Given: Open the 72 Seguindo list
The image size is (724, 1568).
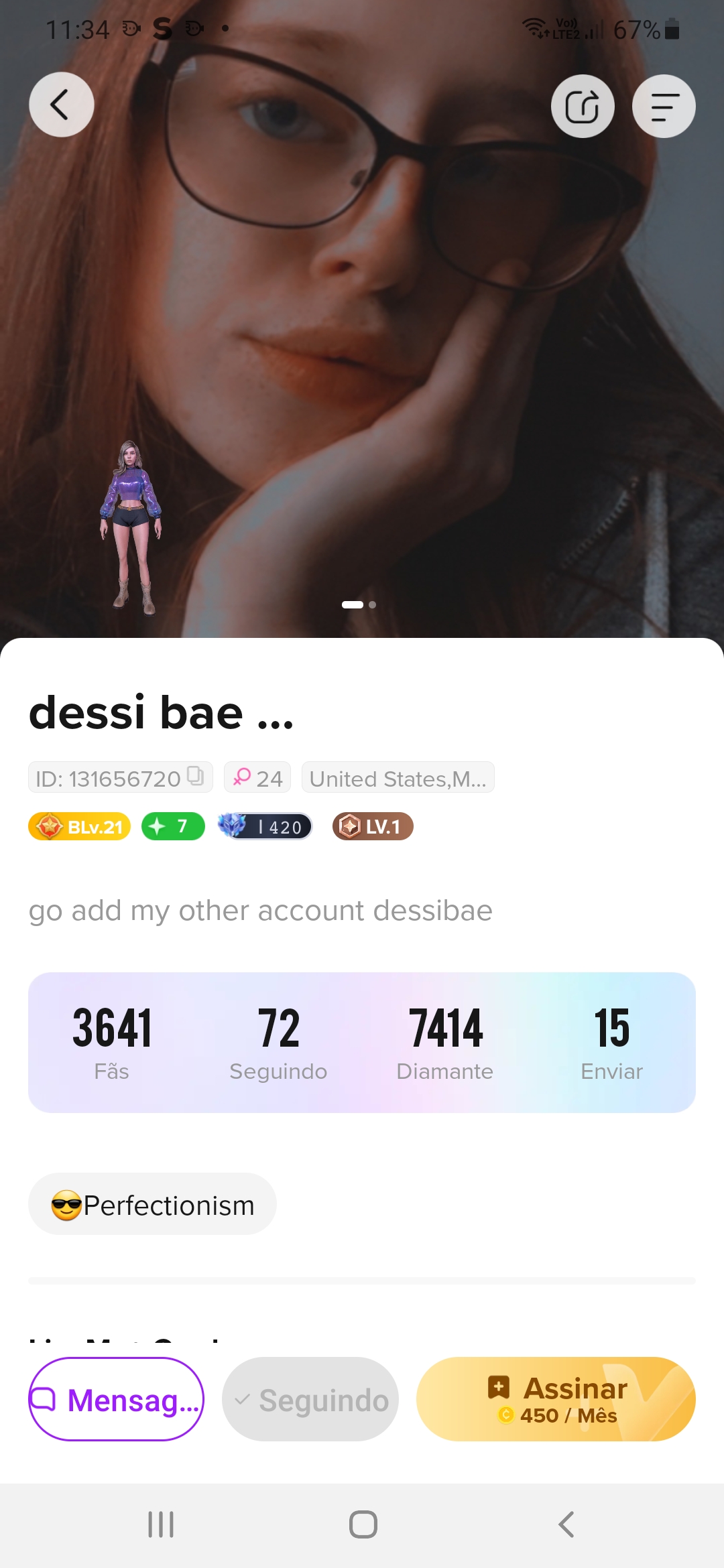Looking at the screenshot, I should 278,1042.
